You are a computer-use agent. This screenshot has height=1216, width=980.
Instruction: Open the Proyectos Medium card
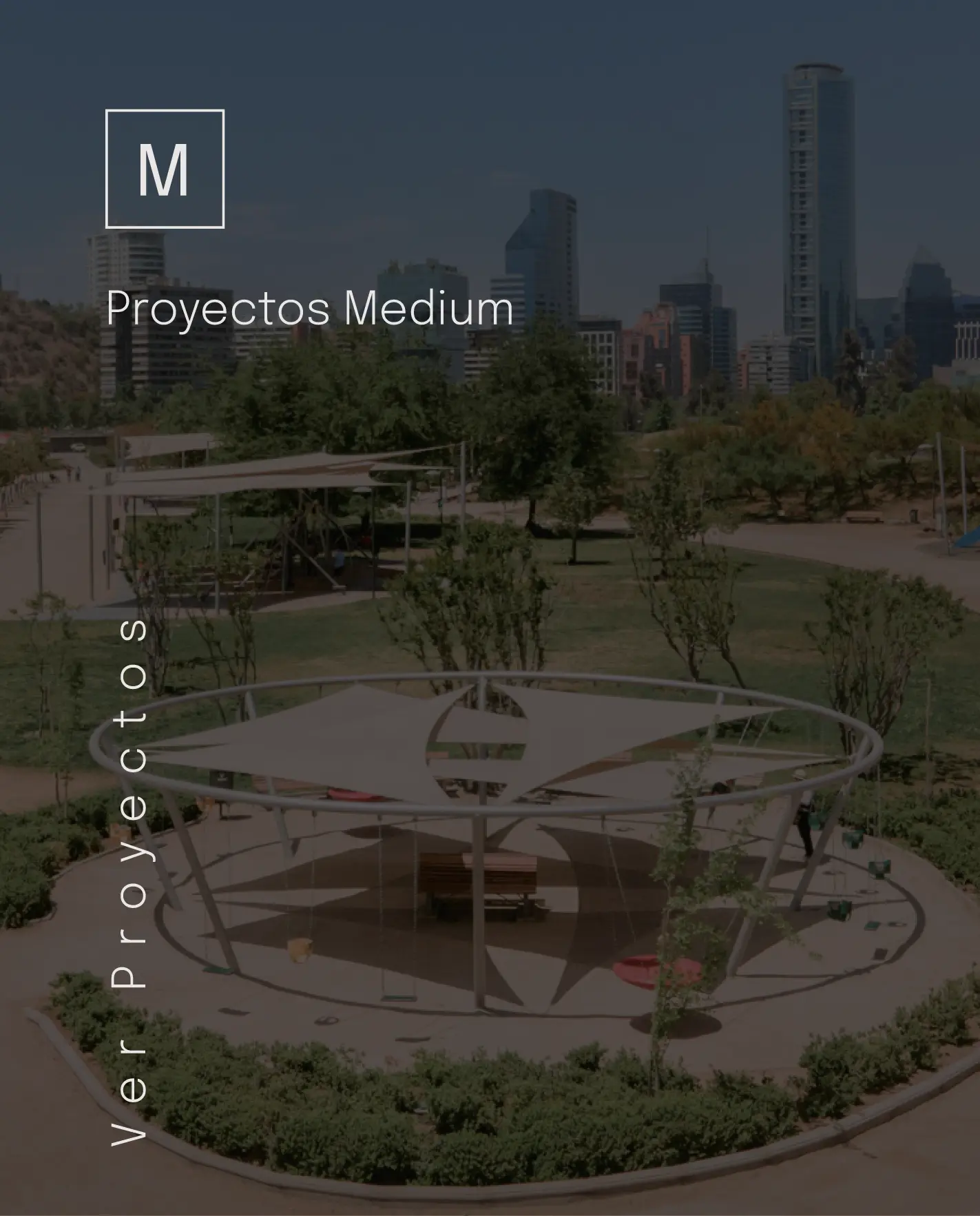(x=310, y=309)
